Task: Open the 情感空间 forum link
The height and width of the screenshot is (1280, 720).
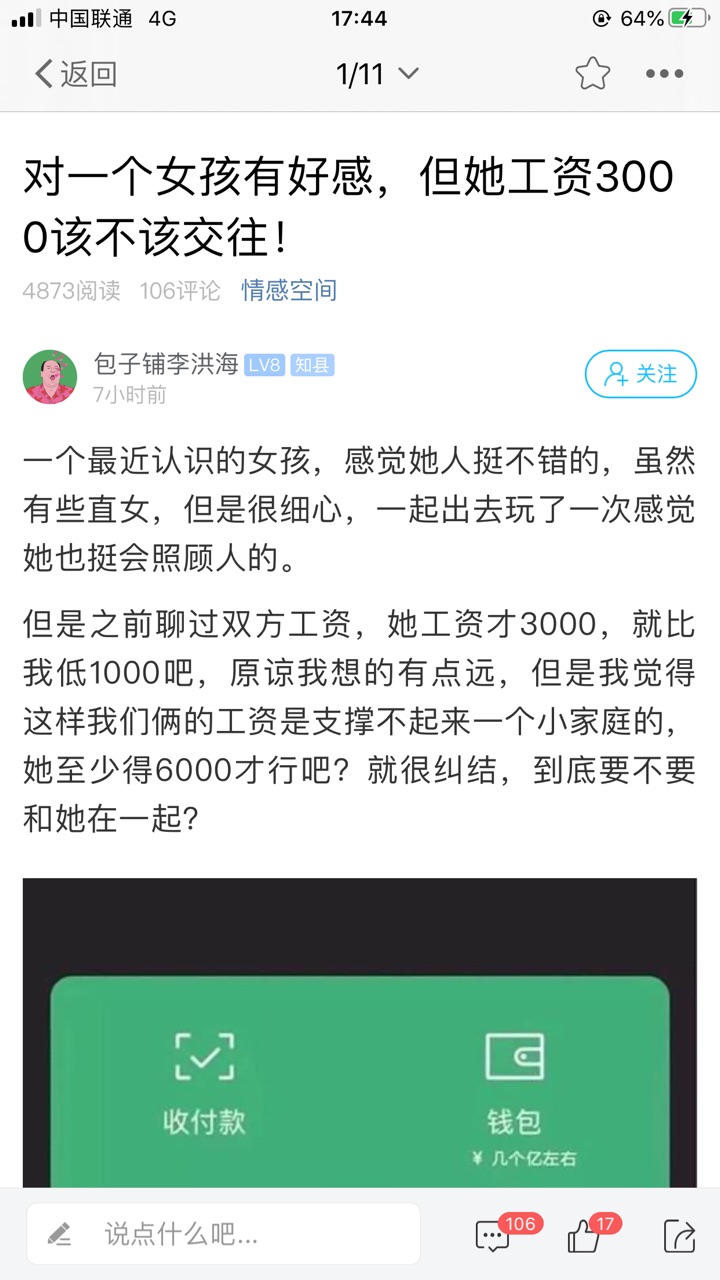Action: 289,291
